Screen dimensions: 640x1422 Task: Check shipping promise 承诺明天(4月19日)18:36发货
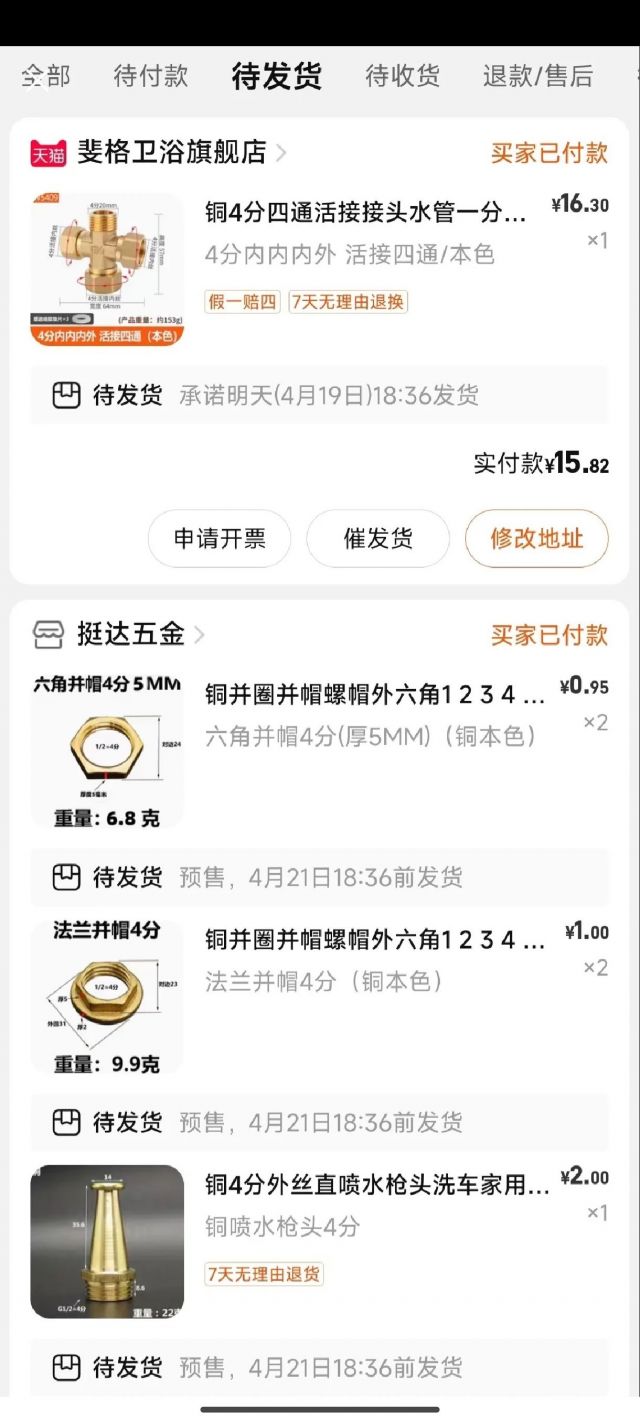tap(328, 395)
